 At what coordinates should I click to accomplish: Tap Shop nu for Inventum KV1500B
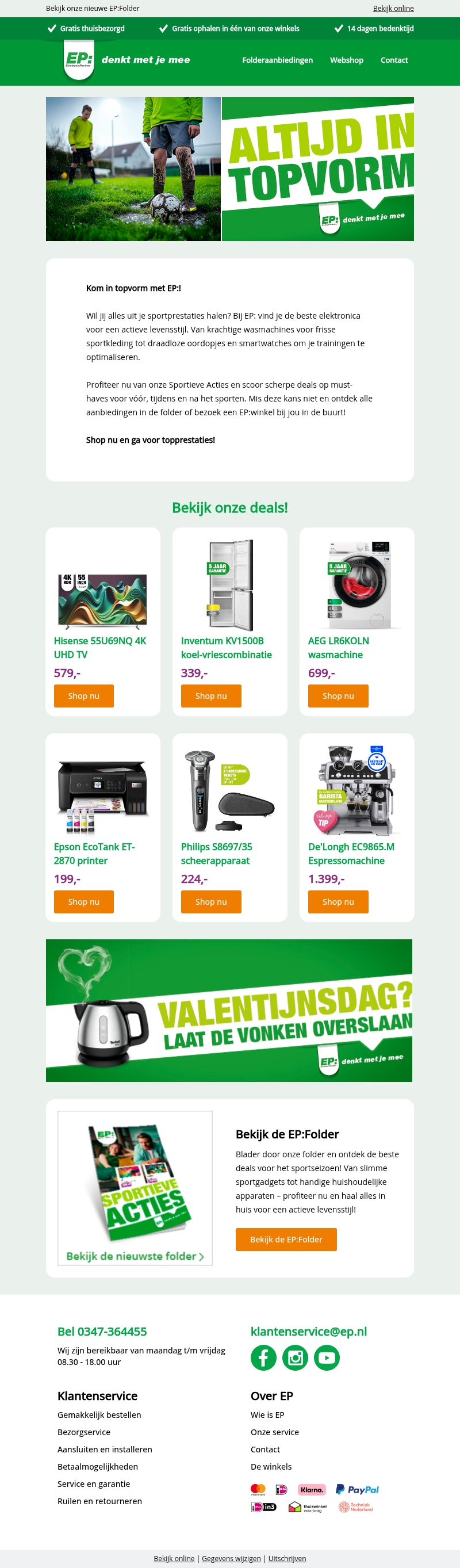click(x=210, y=696)
